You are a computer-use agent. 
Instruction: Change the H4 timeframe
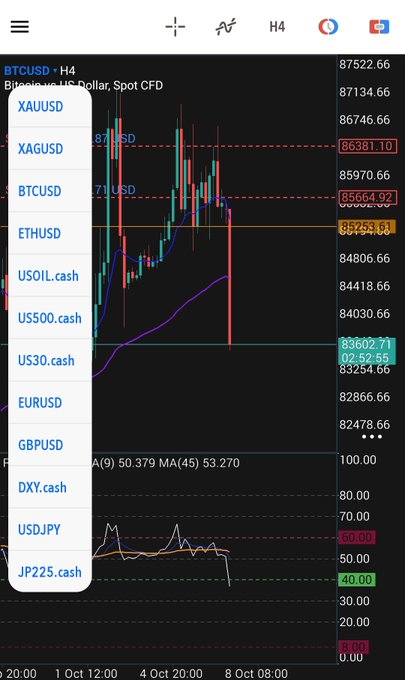(x=277, y=27)
